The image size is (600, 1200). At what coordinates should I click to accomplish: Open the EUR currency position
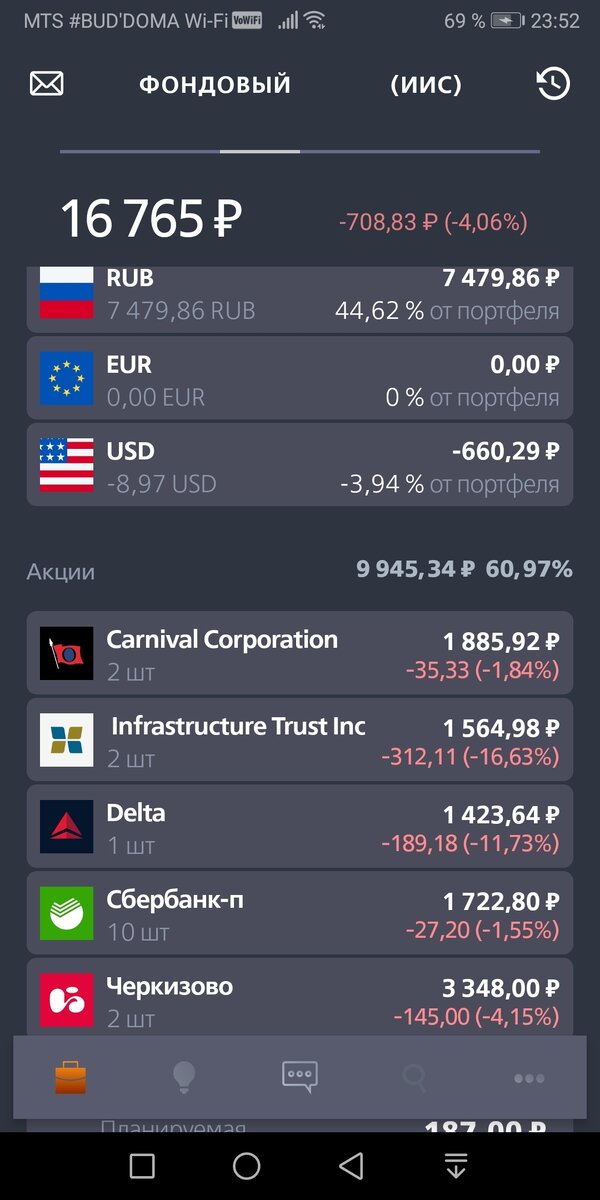300,378
